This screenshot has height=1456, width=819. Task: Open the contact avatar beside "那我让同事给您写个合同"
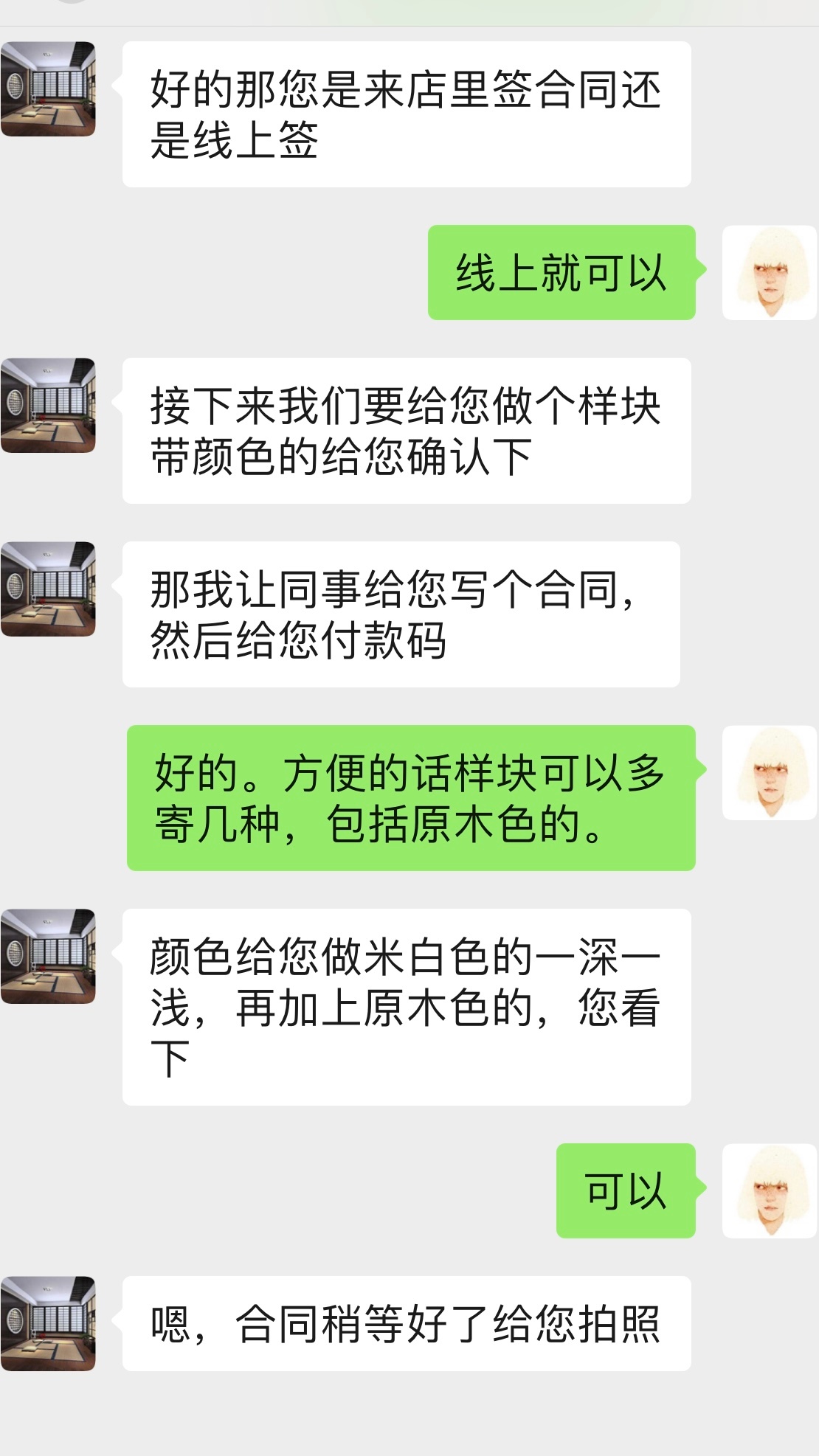(x=48, y=589)
